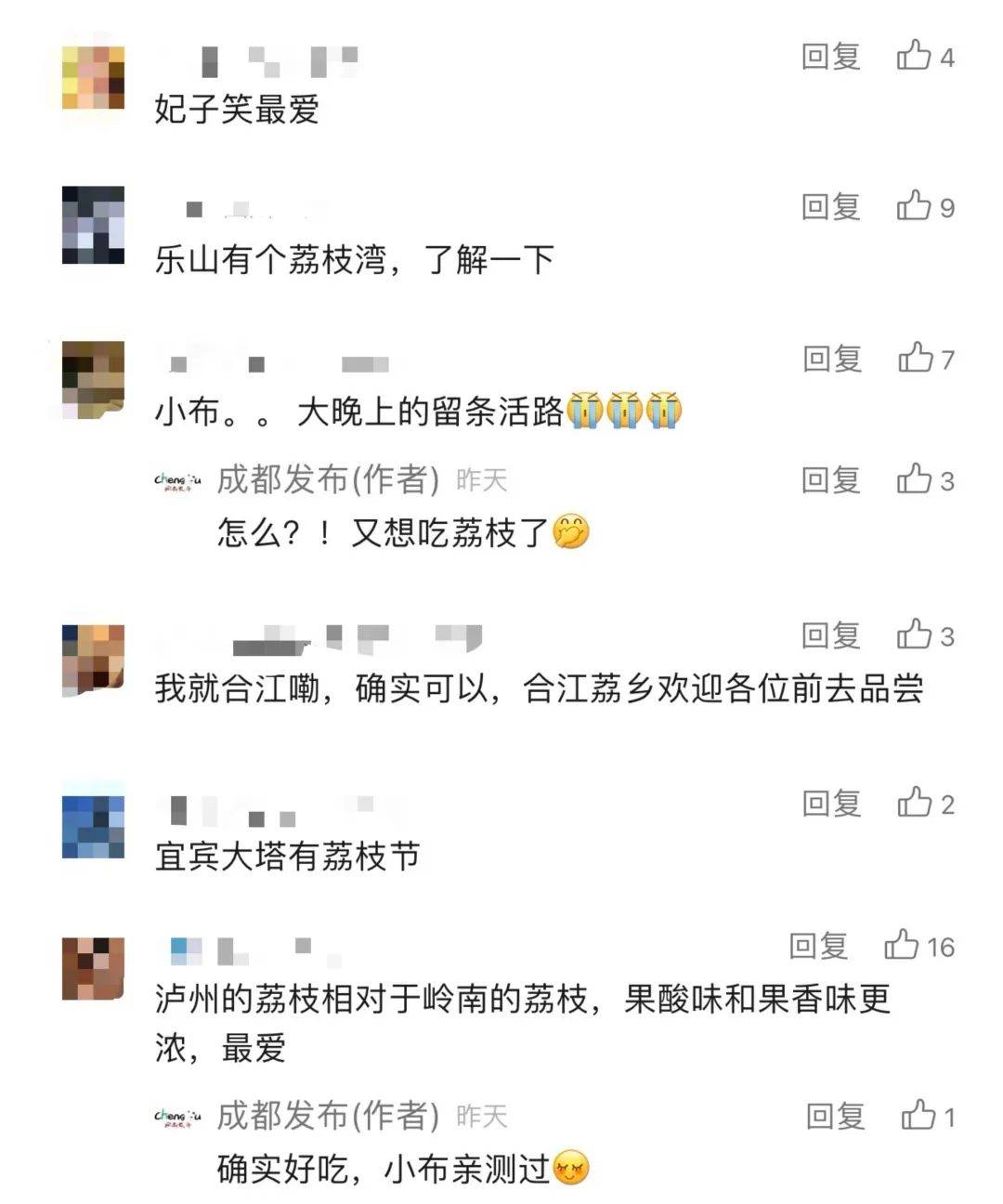Reply to the comment '妃子笑最爱'
This screenshot has width=1003, height=1204.
click(x=831, y=57)
